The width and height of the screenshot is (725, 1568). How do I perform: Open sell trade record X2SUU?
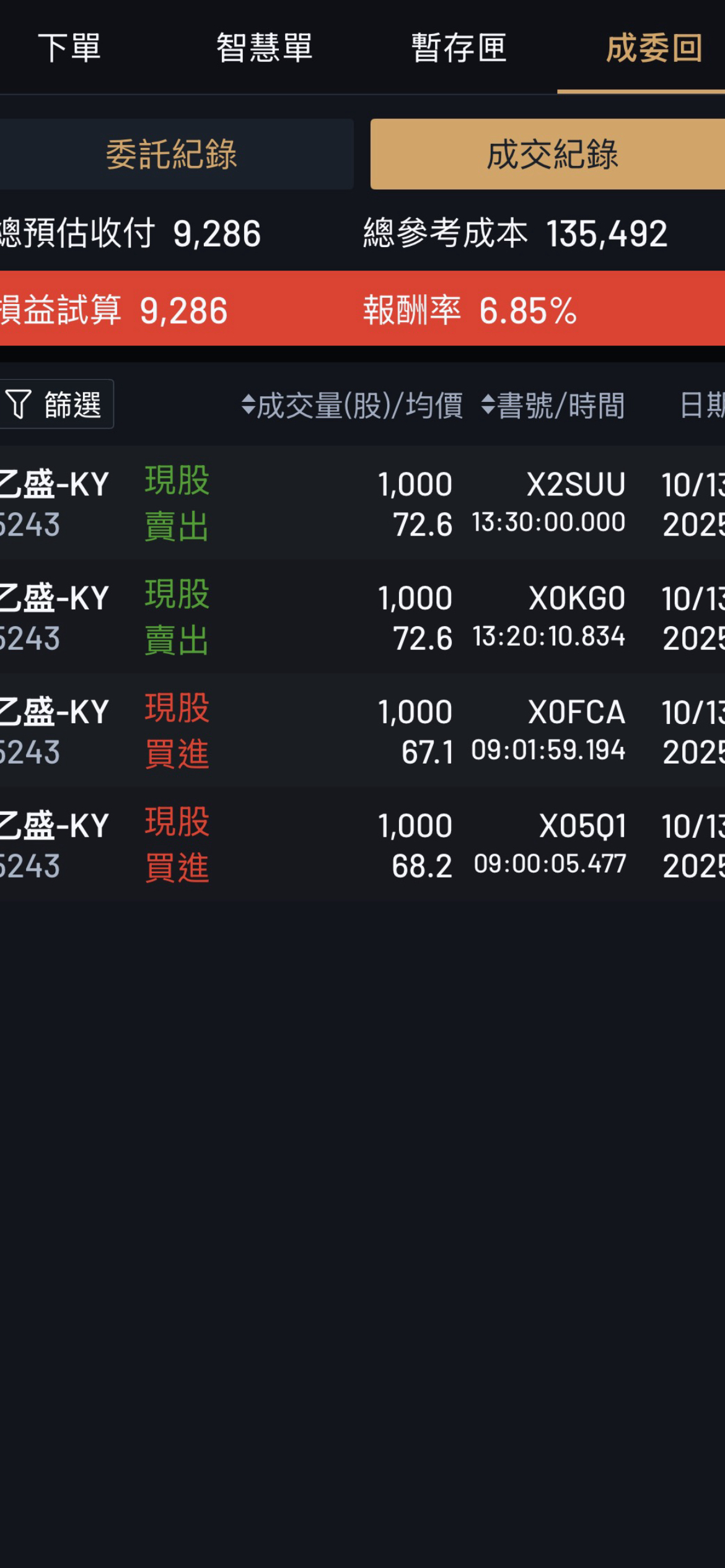pos(362,502)
